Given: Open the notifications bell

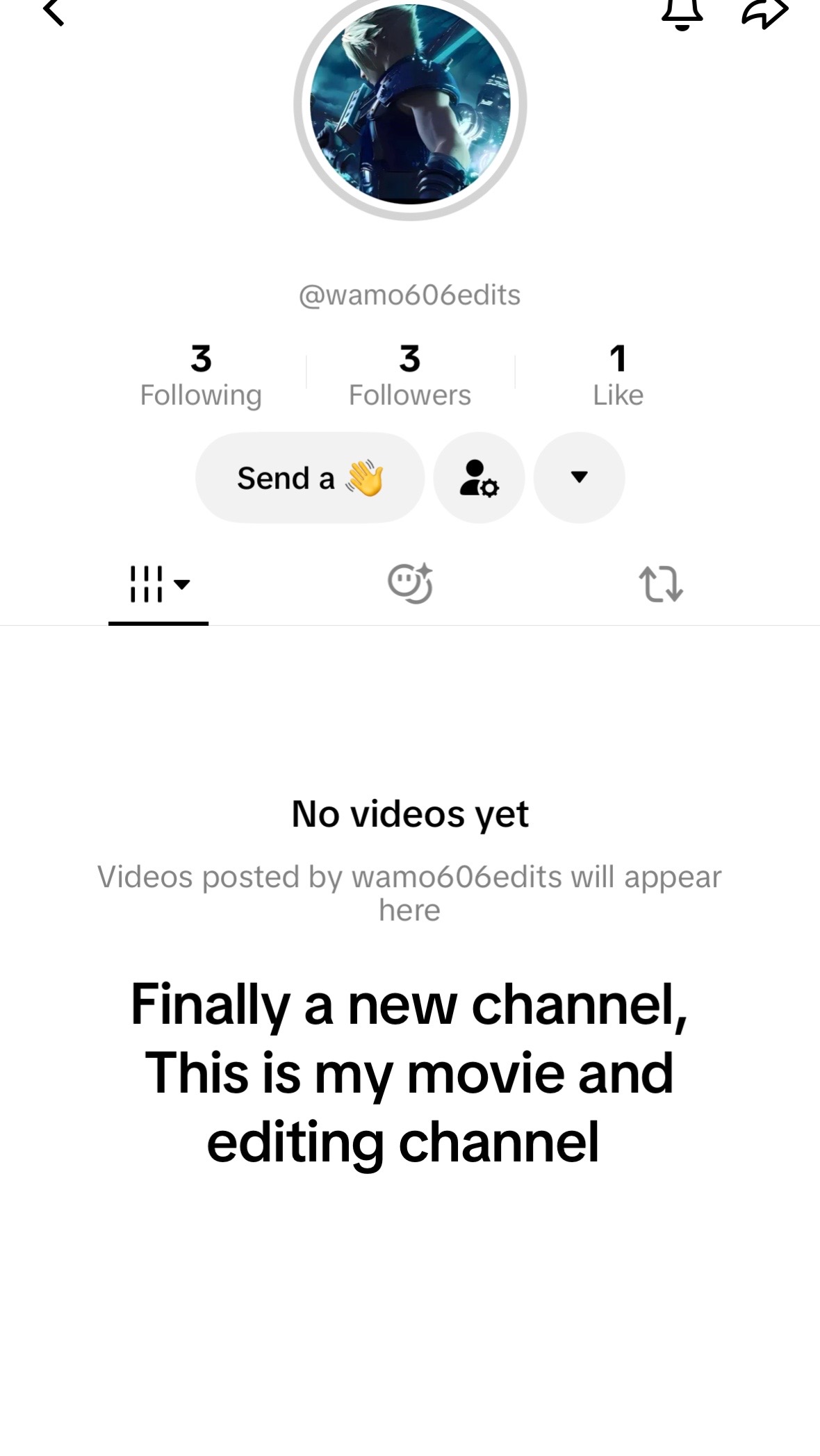Looking at the screenshot, I should pos(682,14).
